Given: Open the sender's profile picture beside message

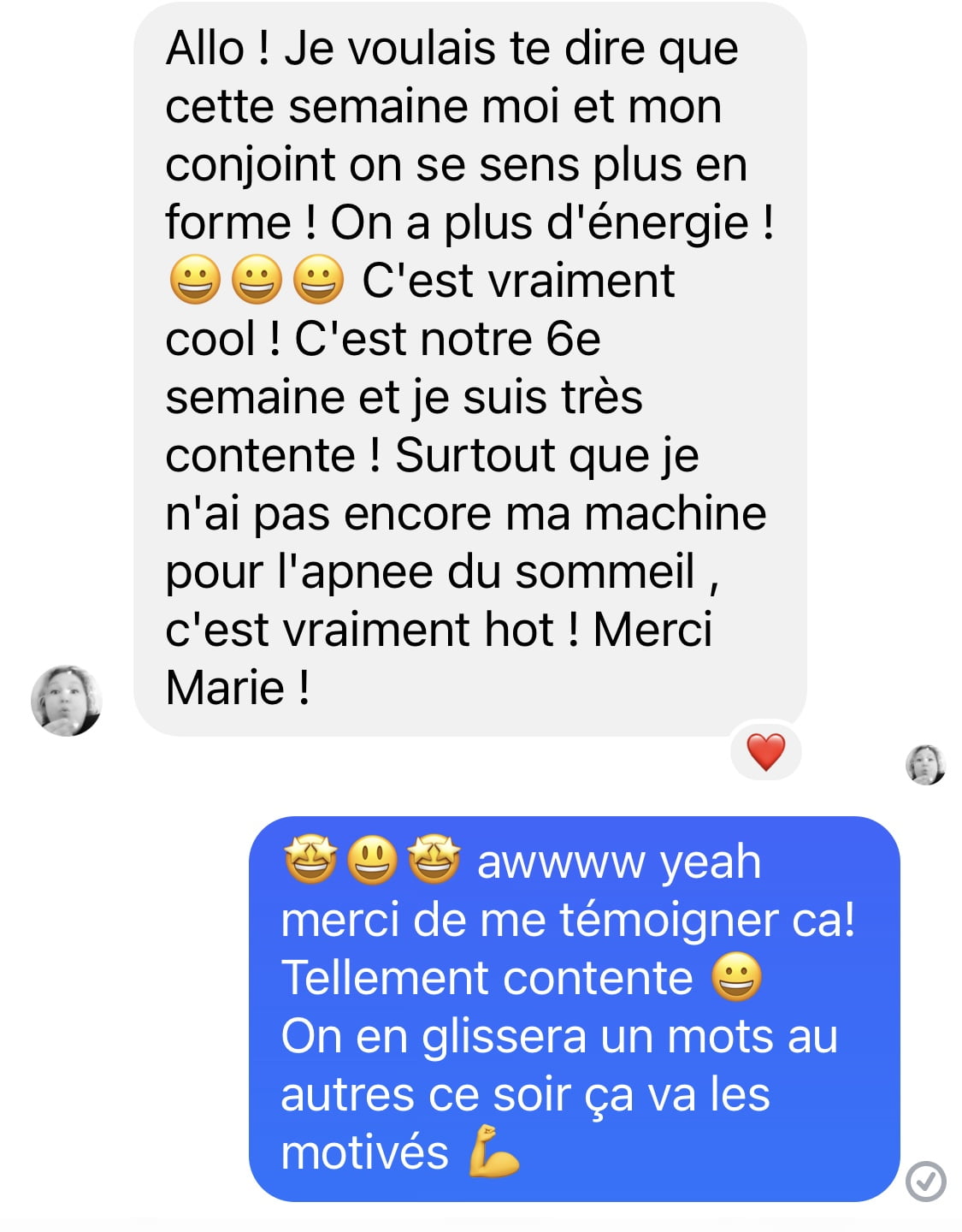Looking at the screenshot, I should click(67, 701).
